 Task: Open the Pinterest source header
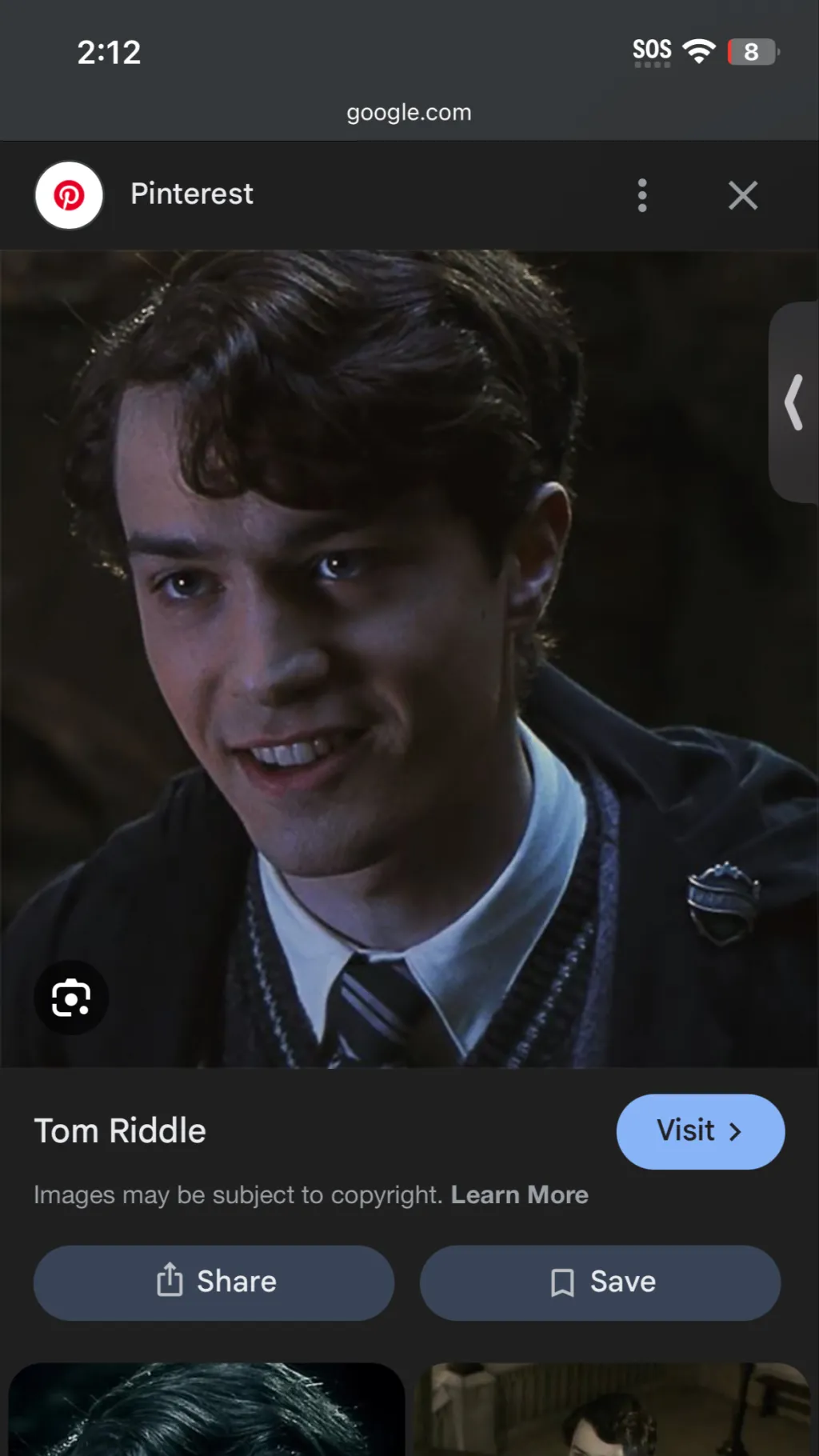(x=192, y=194)
